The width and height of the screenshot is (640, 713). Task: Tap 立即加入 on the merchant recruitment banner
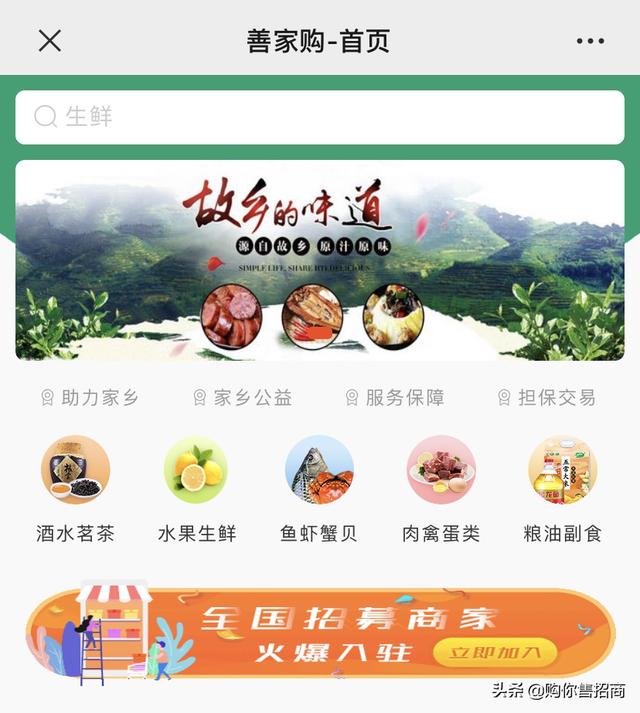click(x=495, y=653)
